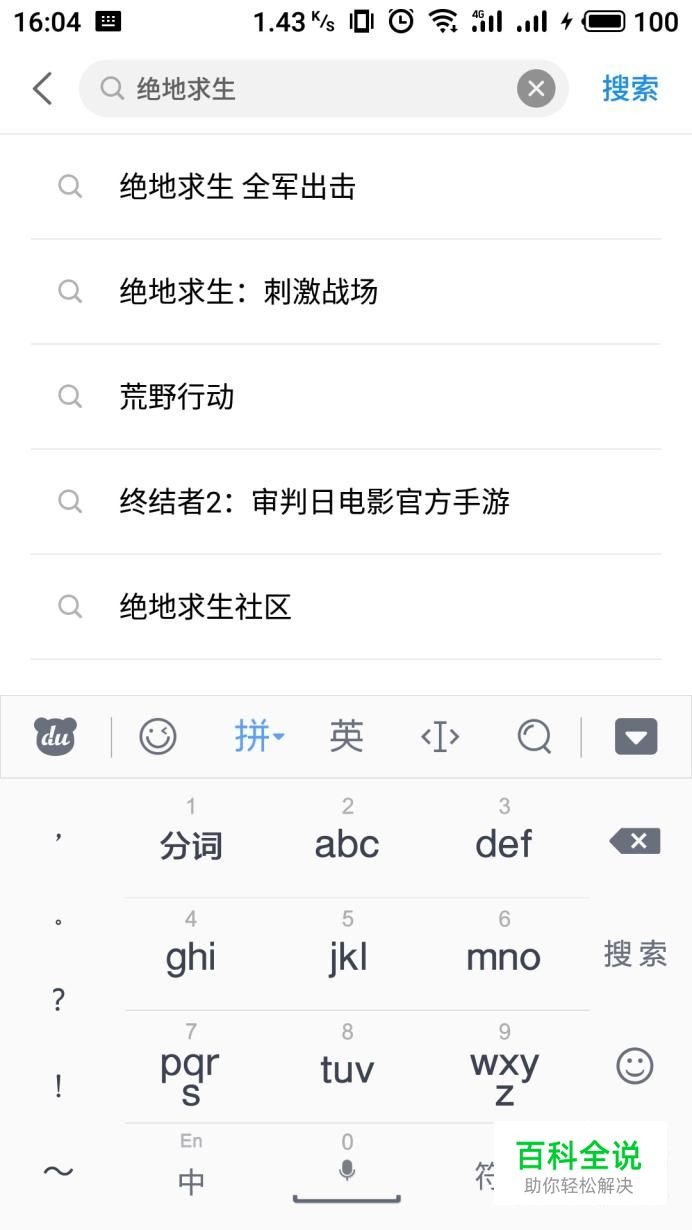Choose 终结者2：审判日电影官方手游 suggestion
692x1230 pixels.
click(314, 502)
